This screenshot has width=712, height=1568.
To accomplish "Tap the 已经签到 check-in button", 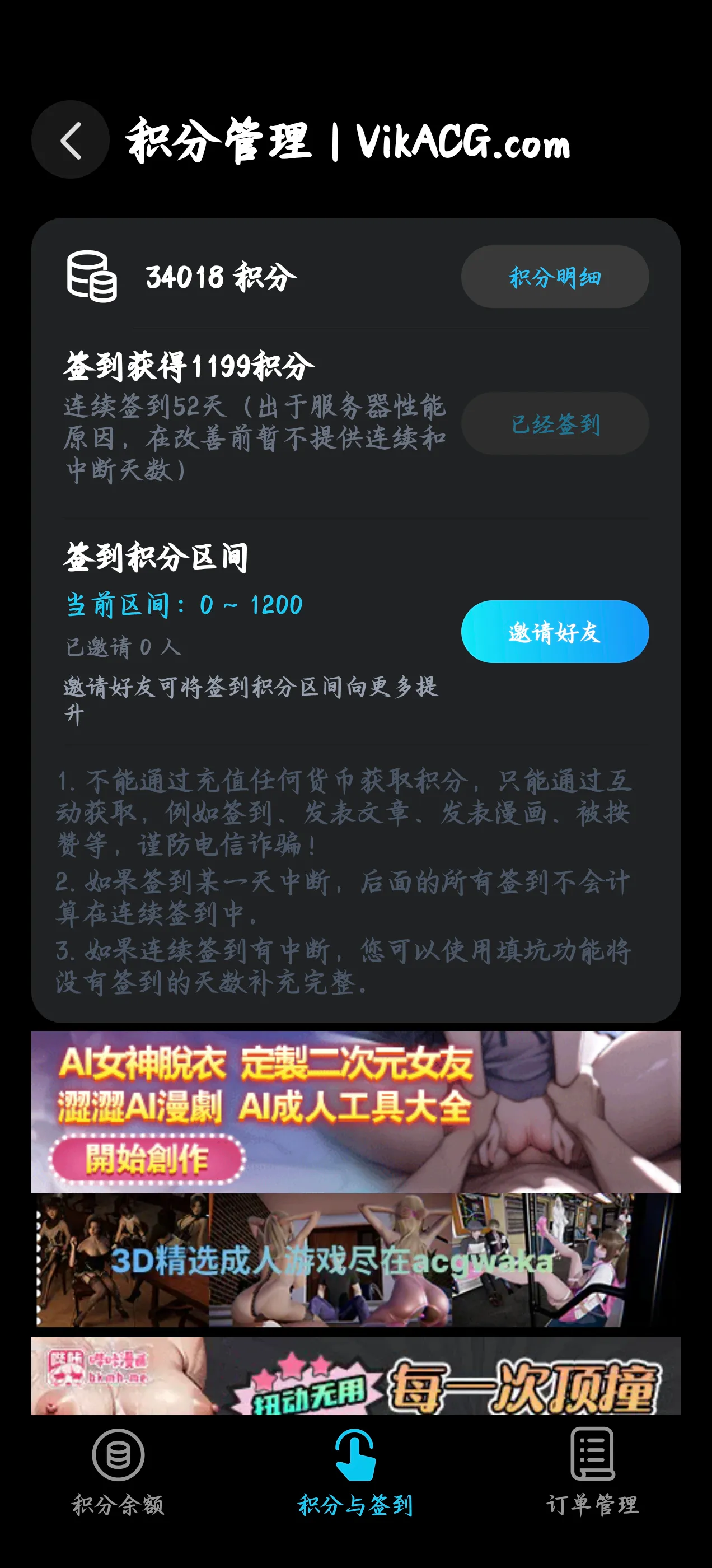I will click(x=554, y=424).
